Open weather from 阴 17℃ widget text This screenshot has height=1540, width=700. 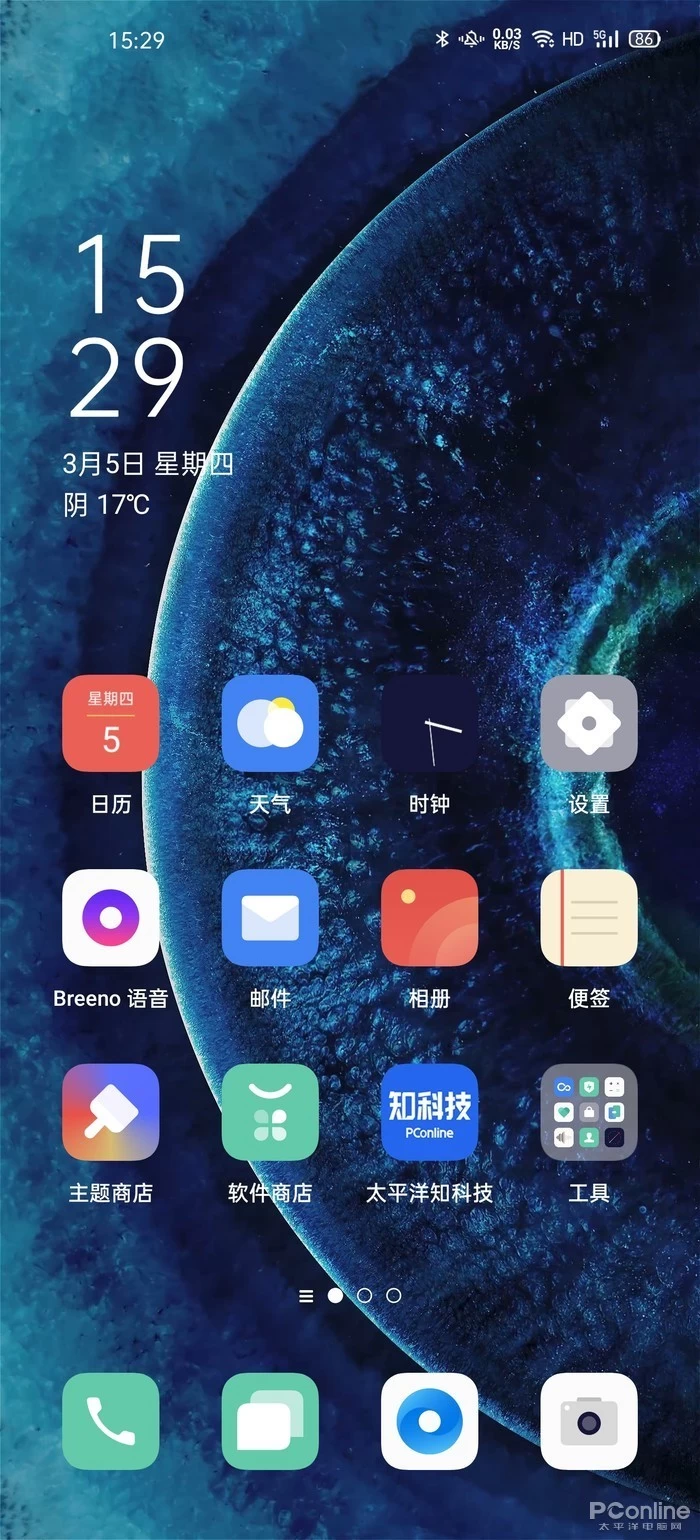(x=107, y=505)
